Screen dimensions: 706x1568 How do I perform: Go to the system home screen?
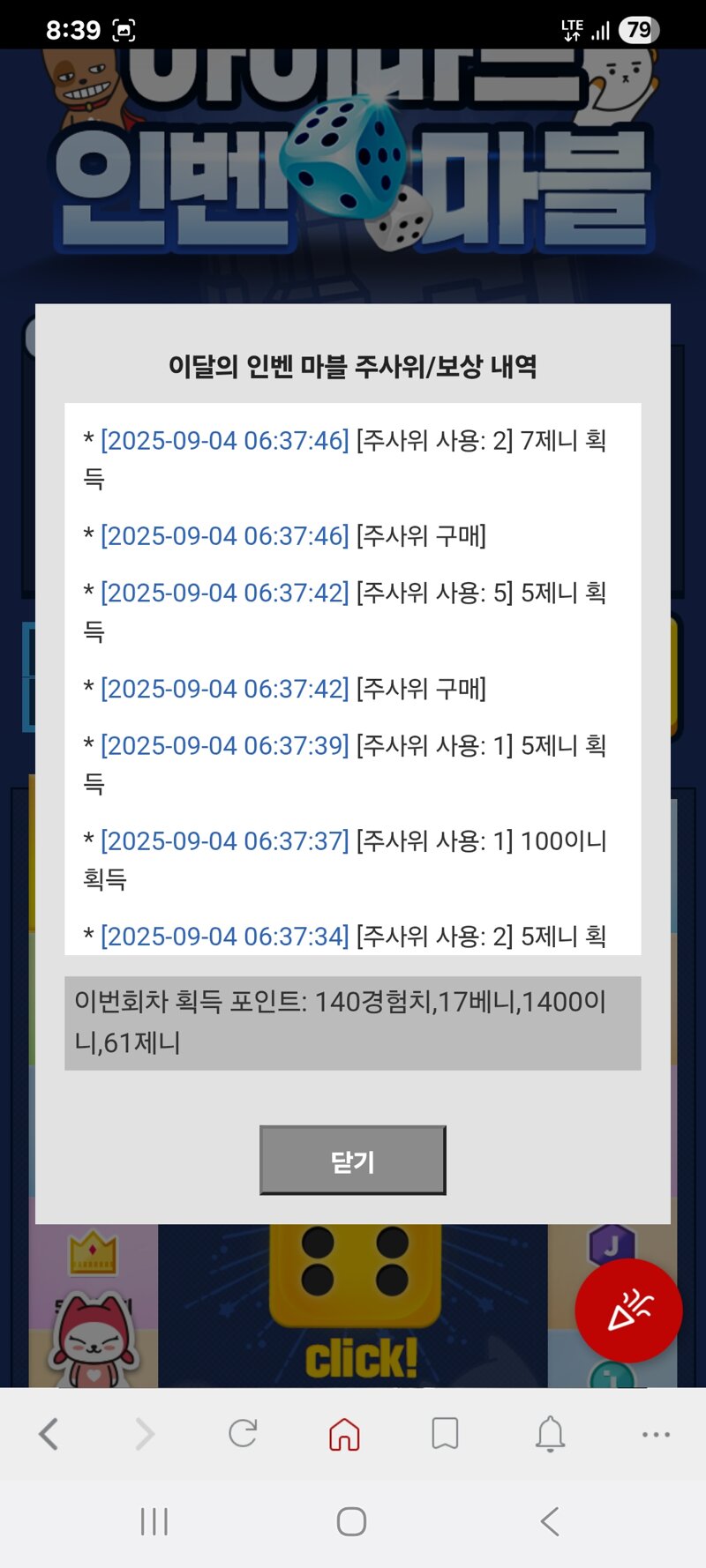coord(351,1521)
